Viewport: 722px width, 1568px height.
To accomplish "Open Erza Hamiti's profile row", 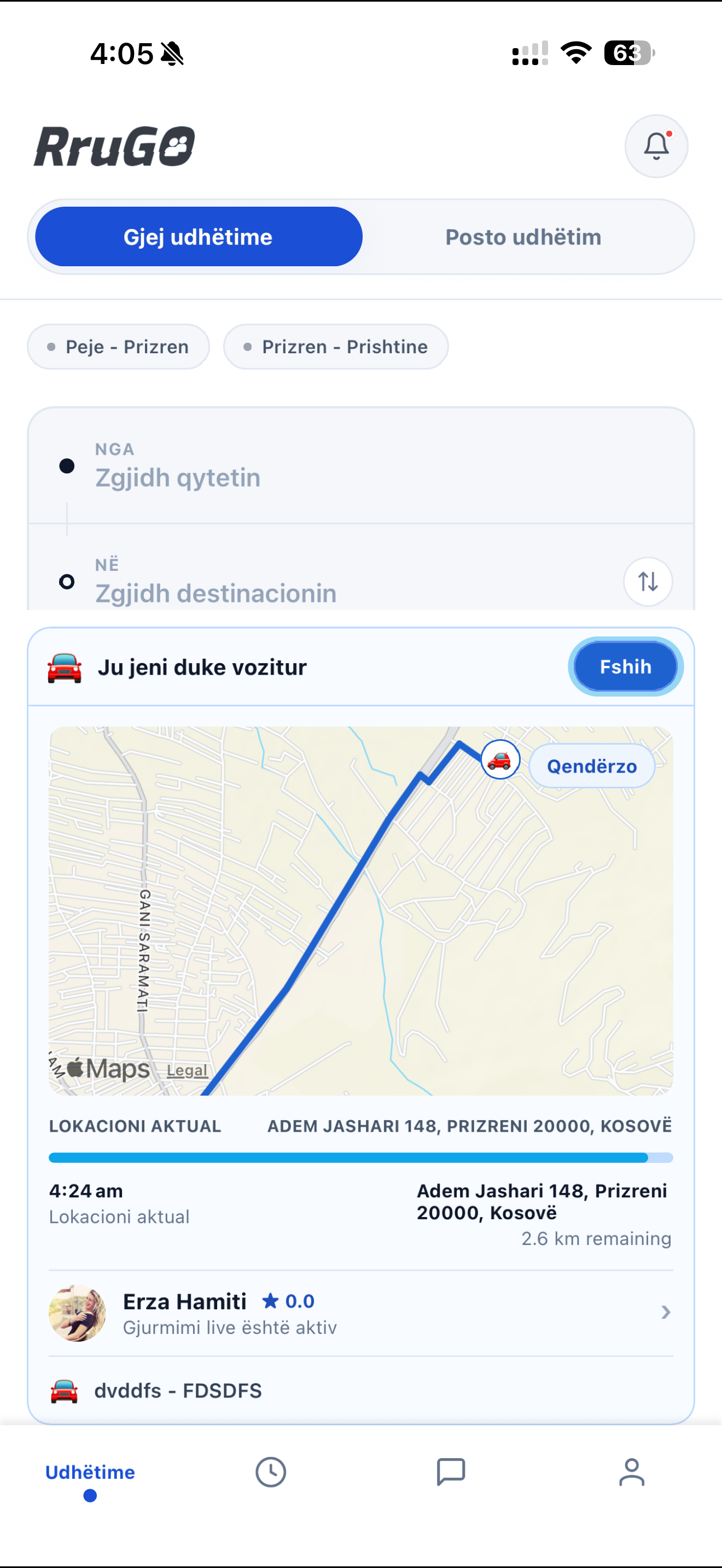I will pos(360,1313).
